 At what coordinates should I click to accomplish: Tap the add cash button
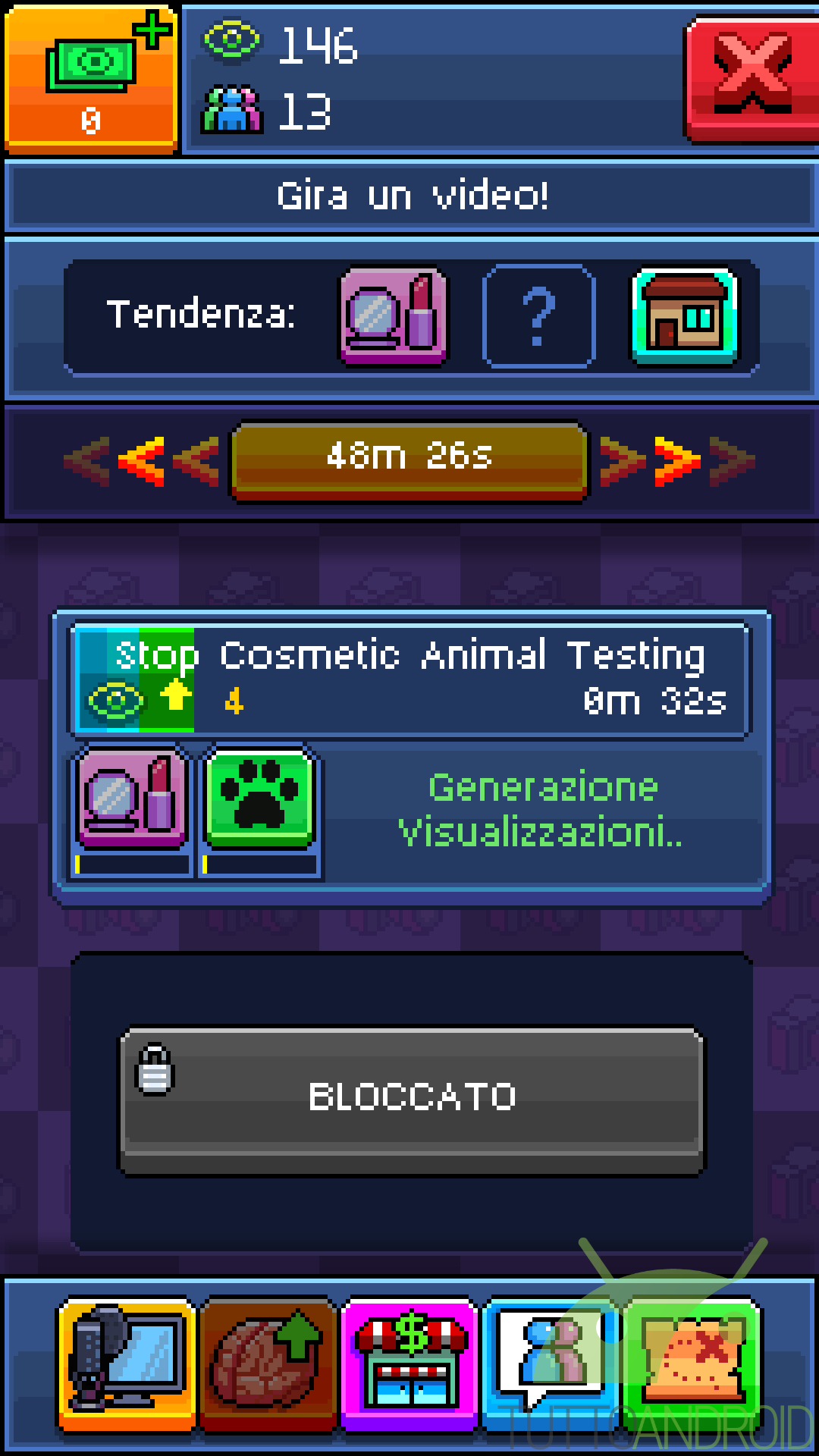[x=91, y=78]
